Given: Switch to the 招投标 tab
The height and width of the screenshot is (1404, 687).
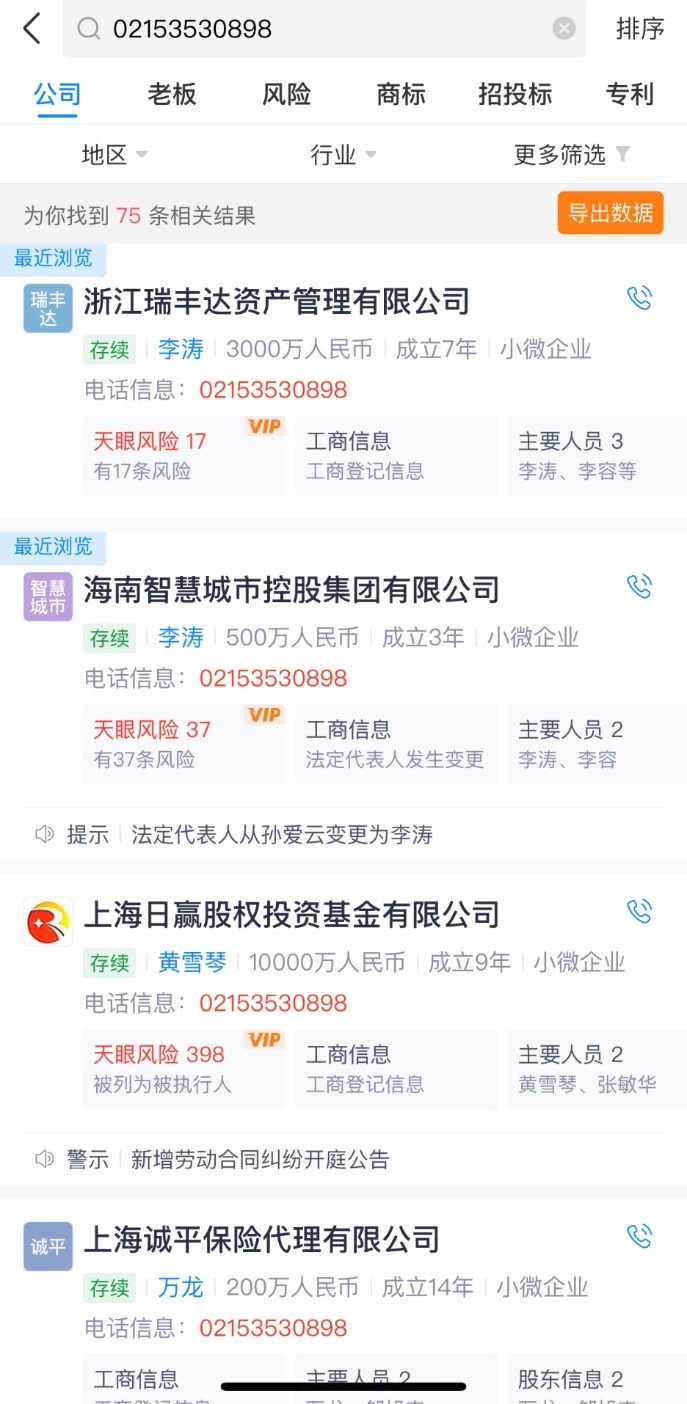Looking at the screenshot, I should point(515,95).
